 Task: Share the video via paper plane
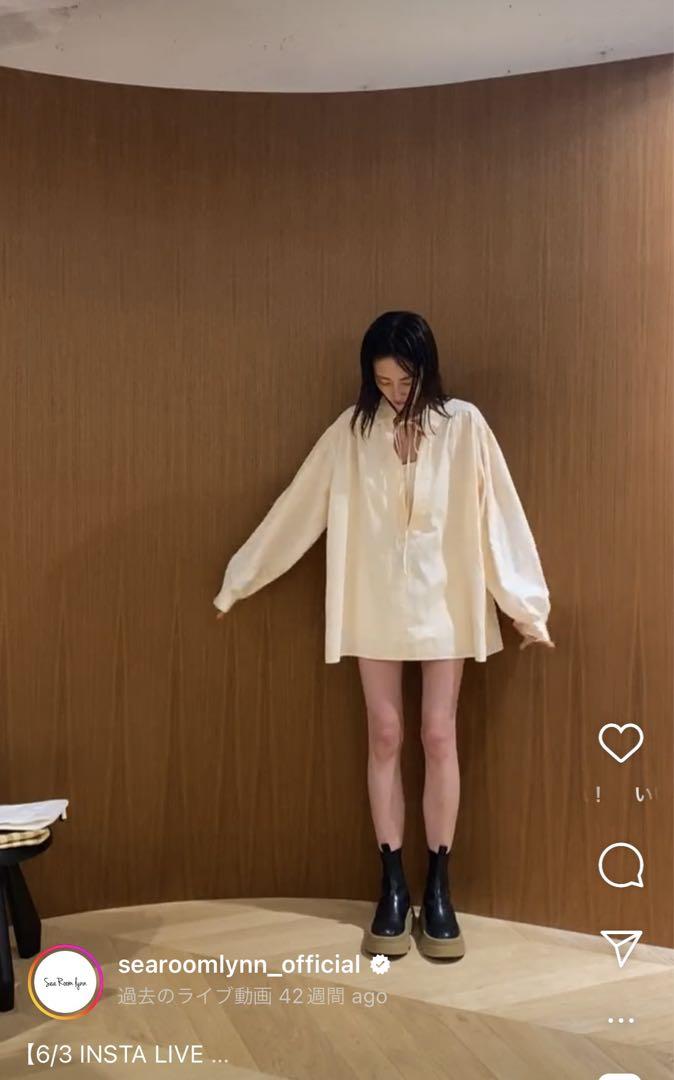point(621,948)
